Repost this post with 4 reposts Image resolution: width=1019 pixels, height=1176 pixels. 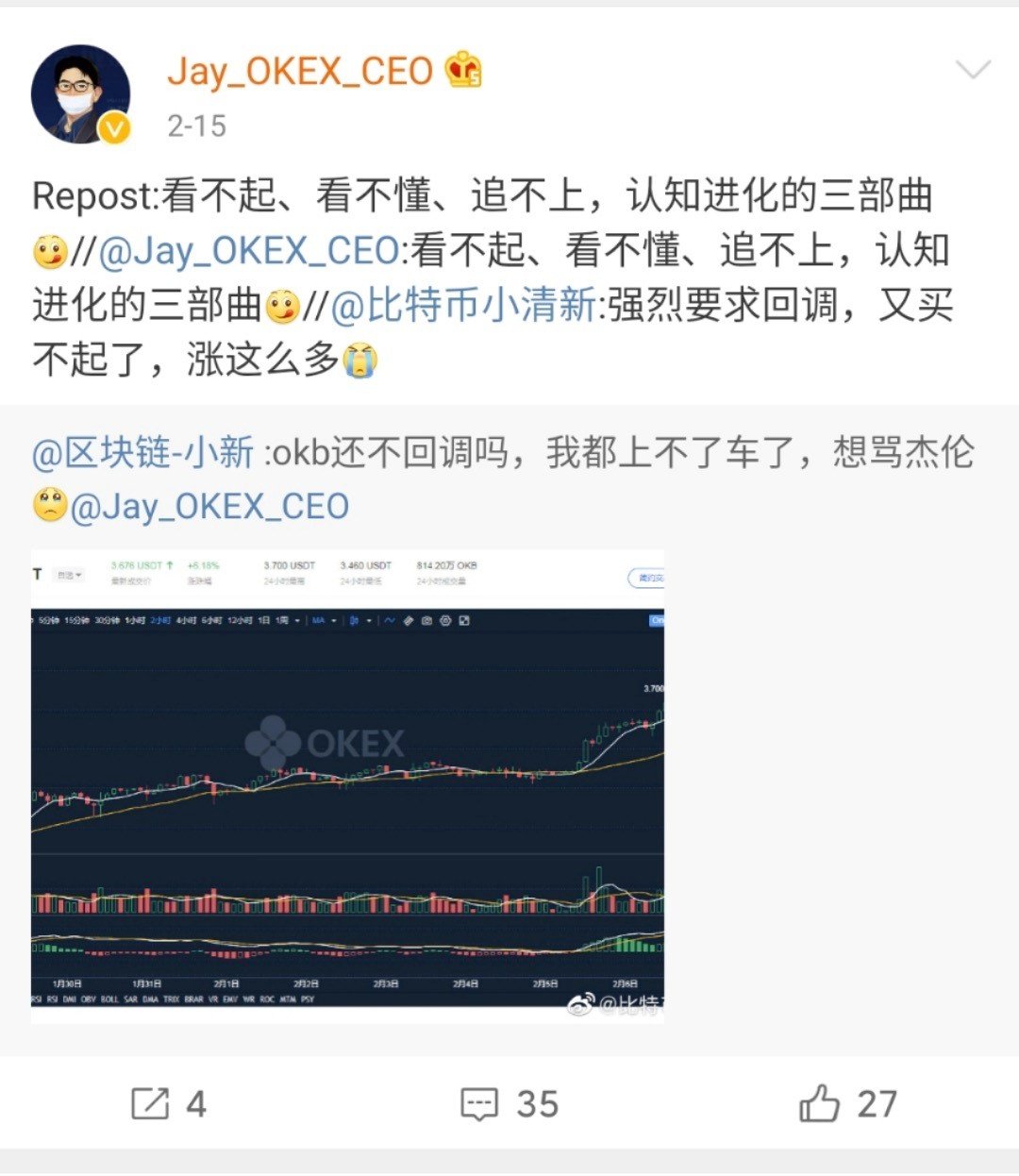tap(169, 1103)
